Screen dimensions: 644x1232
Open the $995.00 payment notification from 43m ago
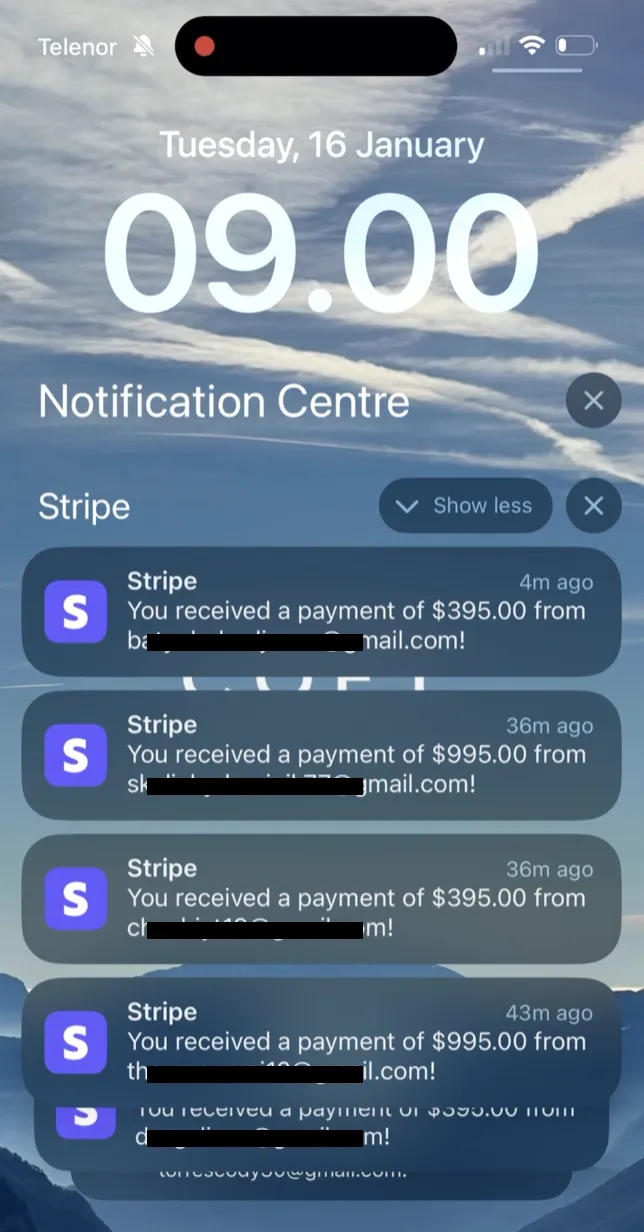click(321, 1040)
